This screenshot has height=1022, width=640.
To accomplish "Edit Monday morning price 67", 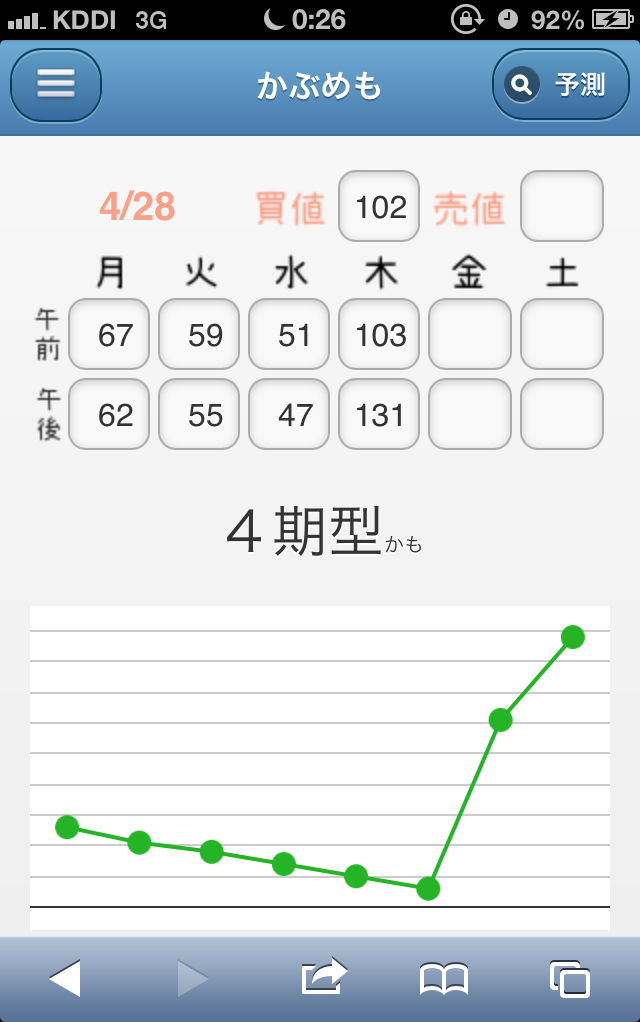I will [109, 334].
